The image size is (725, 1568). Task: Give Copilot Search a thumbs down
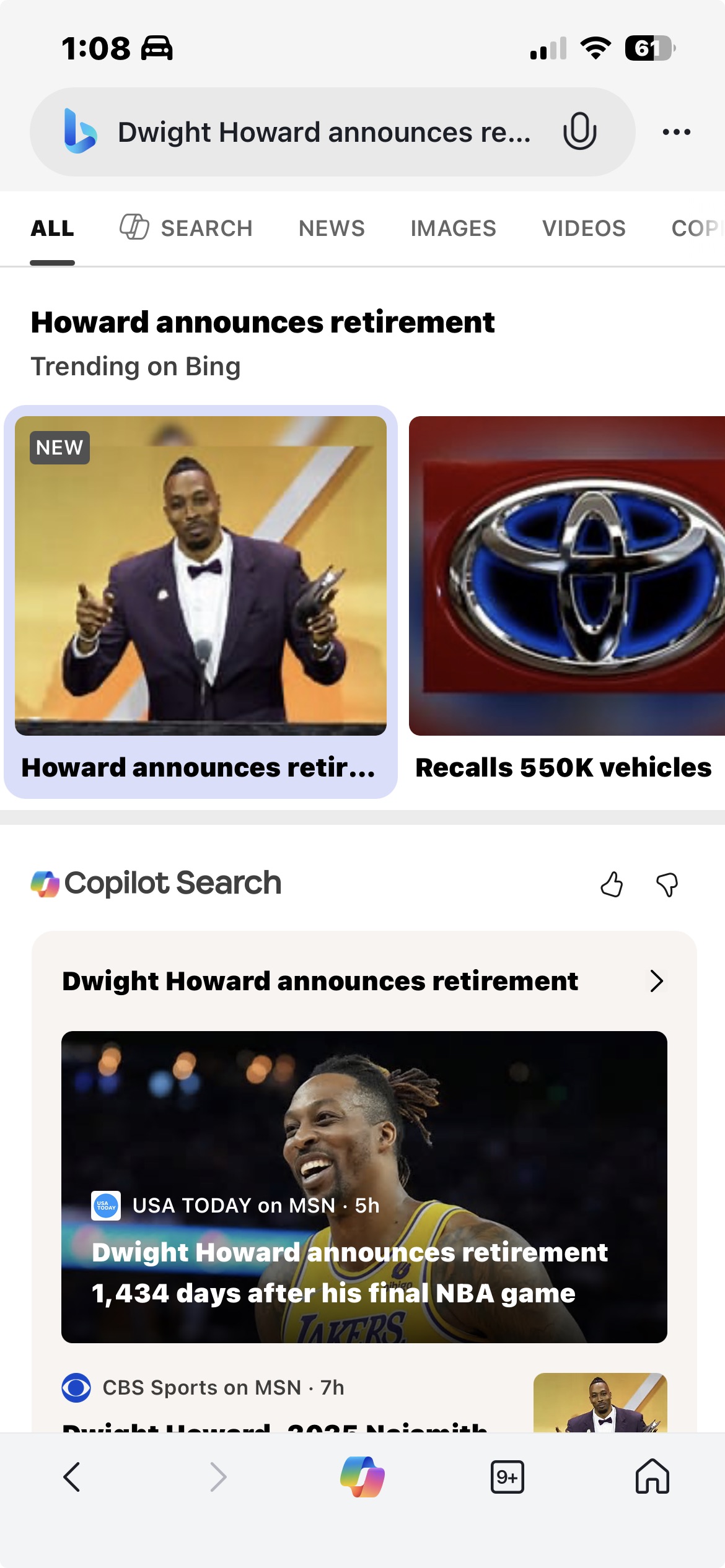(667, 884)
